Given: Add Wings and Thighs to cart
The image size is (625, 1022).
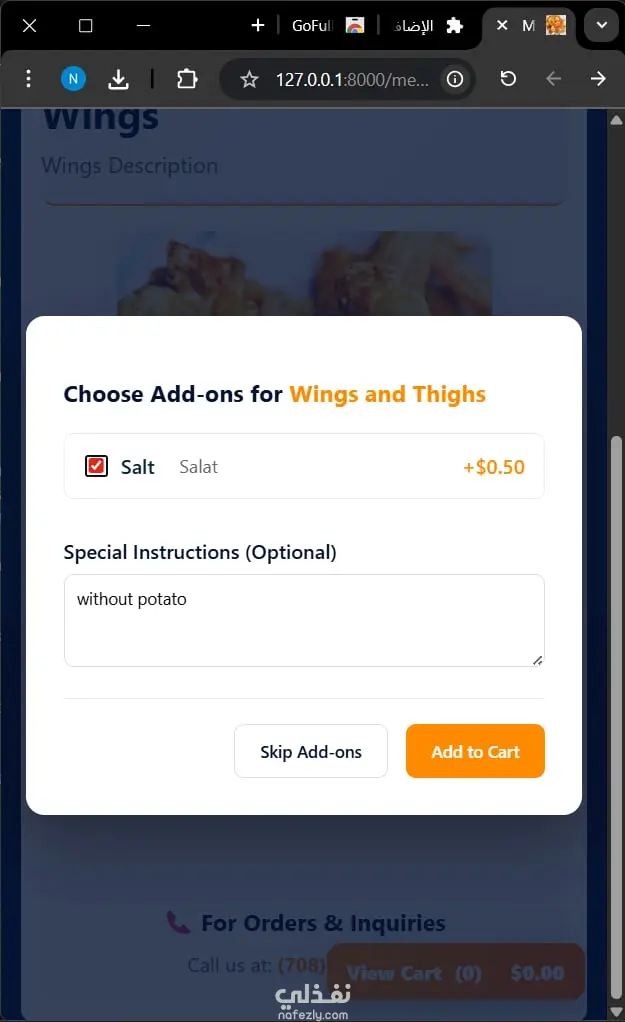Looking at the screenshot, I should tap(475, 751).
